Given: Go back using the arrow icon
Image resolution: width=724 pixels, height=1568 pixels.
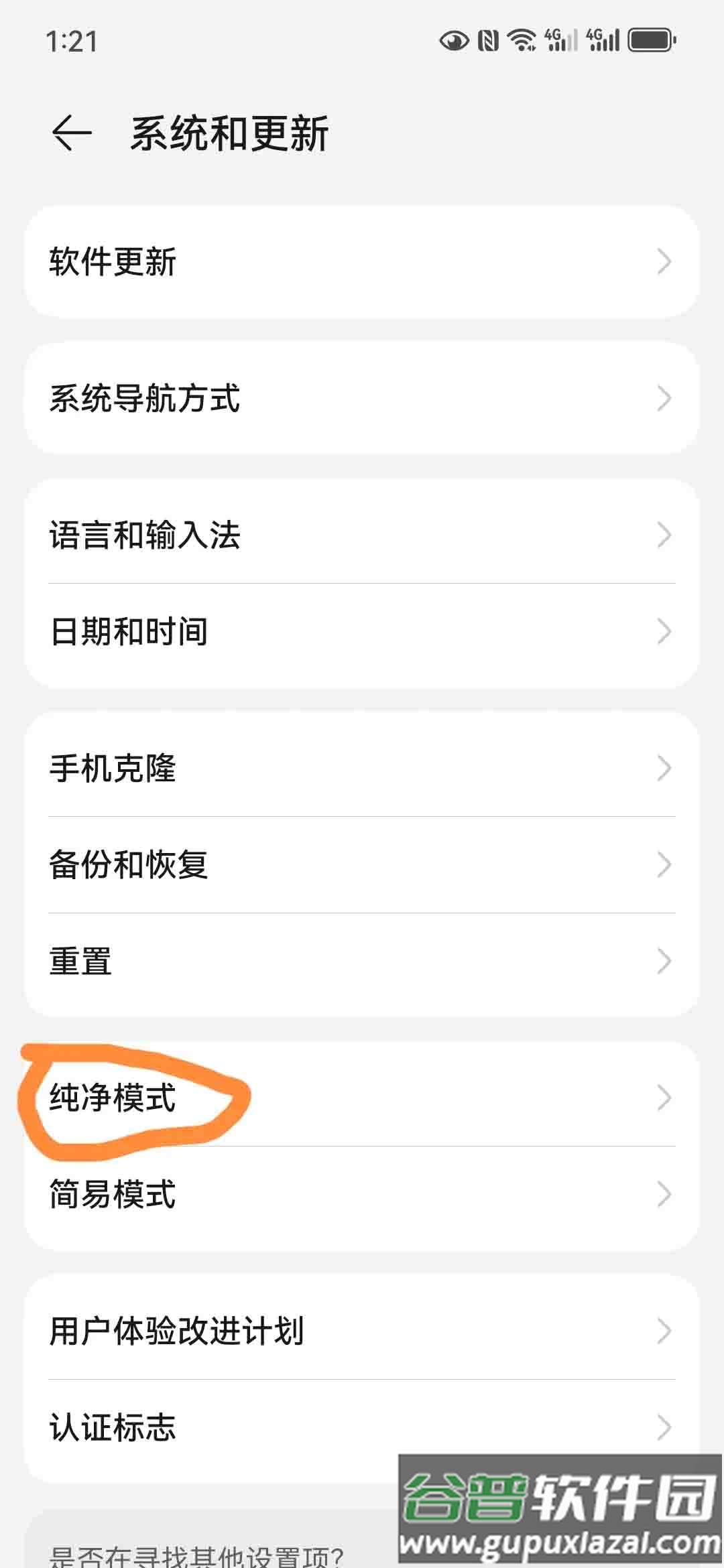Looking at the screenshot, I should click(x=72, y=132).
